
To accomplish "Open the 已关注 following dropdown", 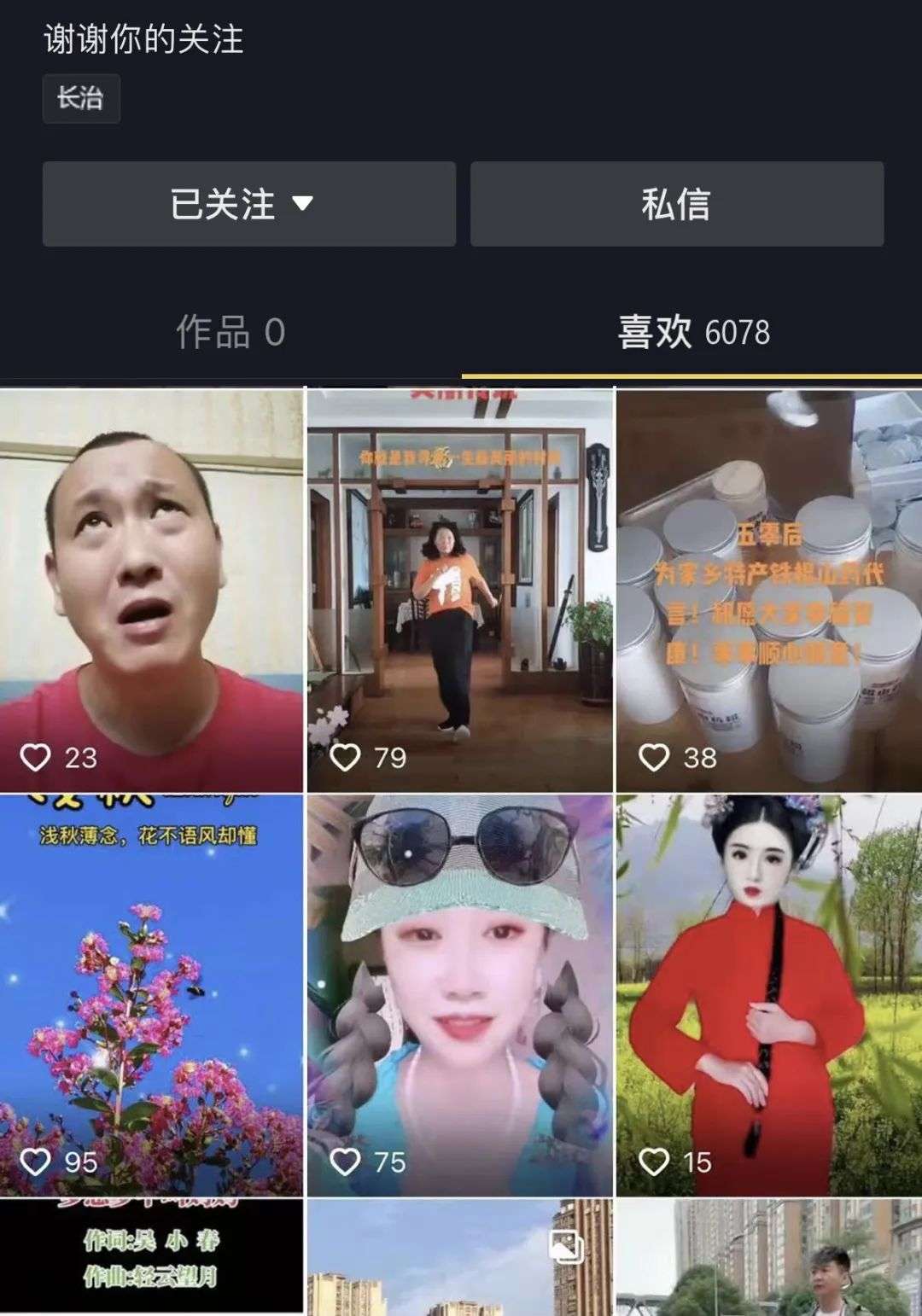I will 249,204.
